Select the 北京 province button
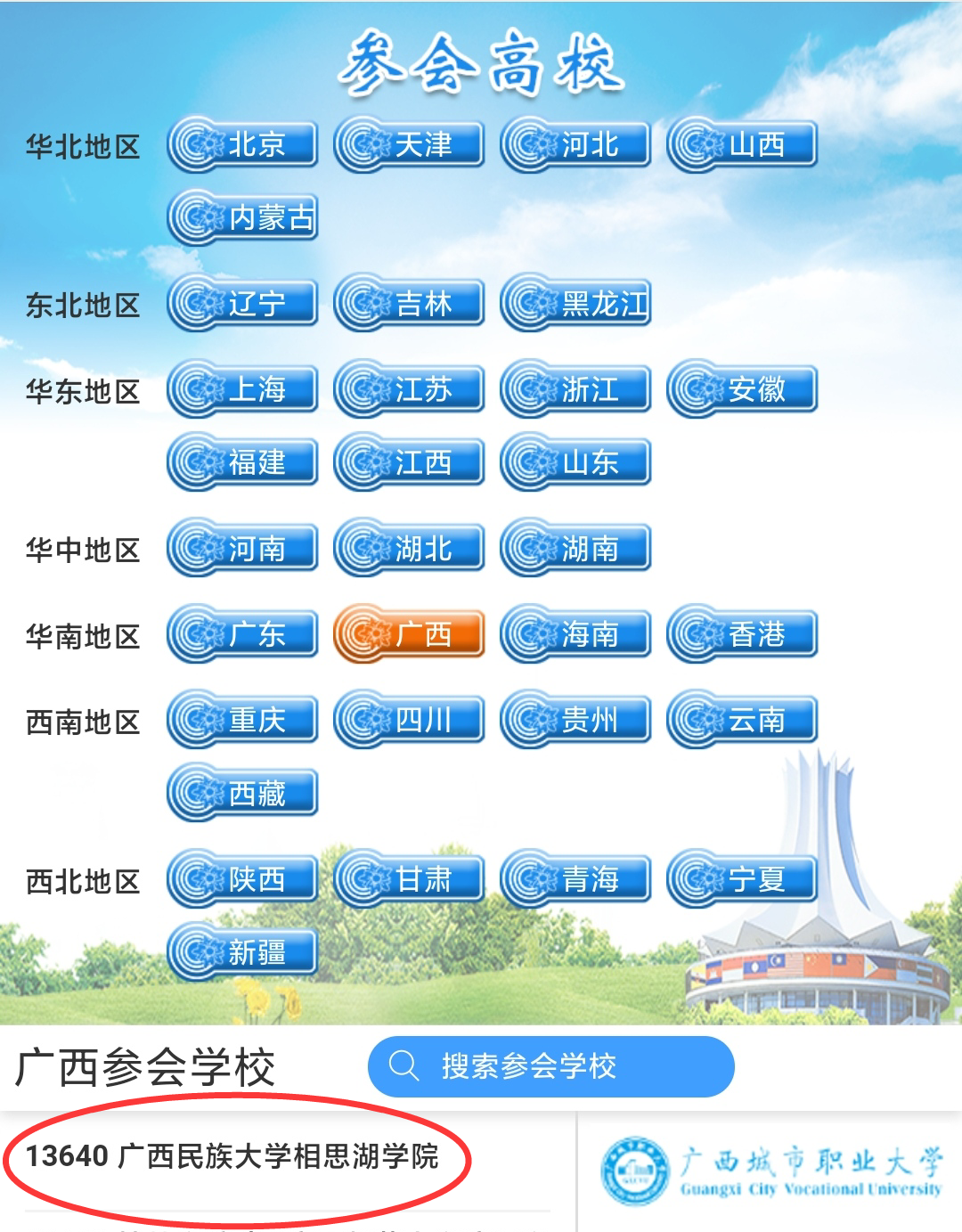This screenshot has height=1232, width=962. coord(242,144)
